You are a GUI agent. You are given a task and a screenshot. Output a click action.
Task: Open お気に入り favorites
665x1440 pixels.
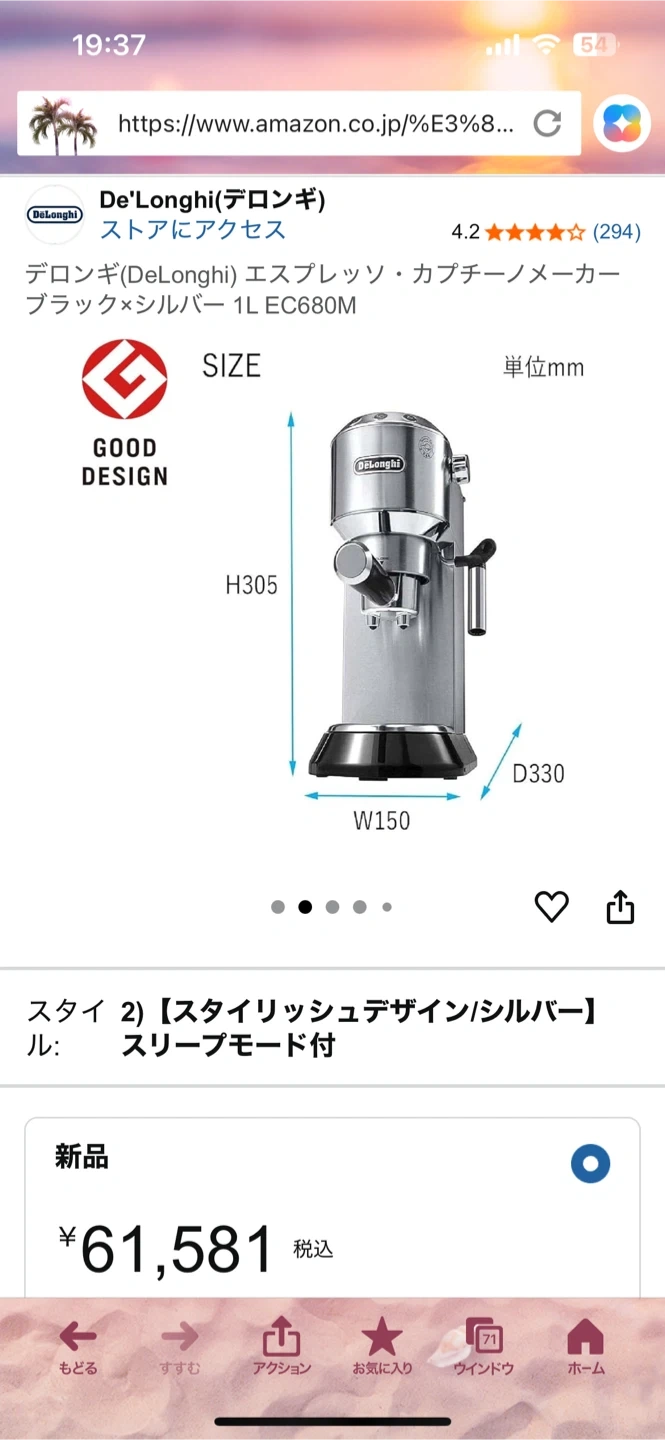coord(381,1347)
